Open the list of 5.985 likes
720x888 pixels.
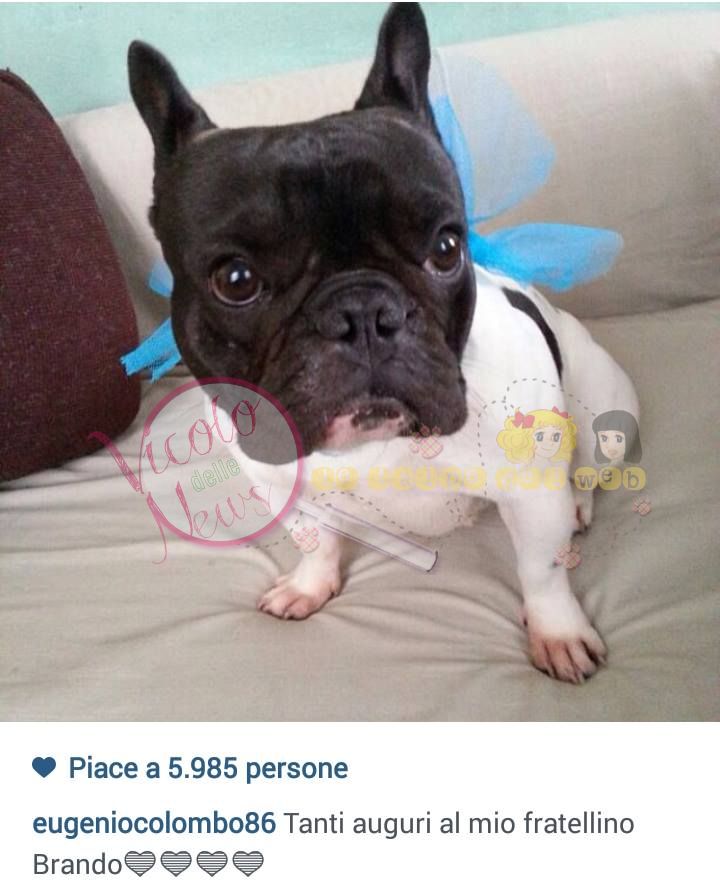208,768
